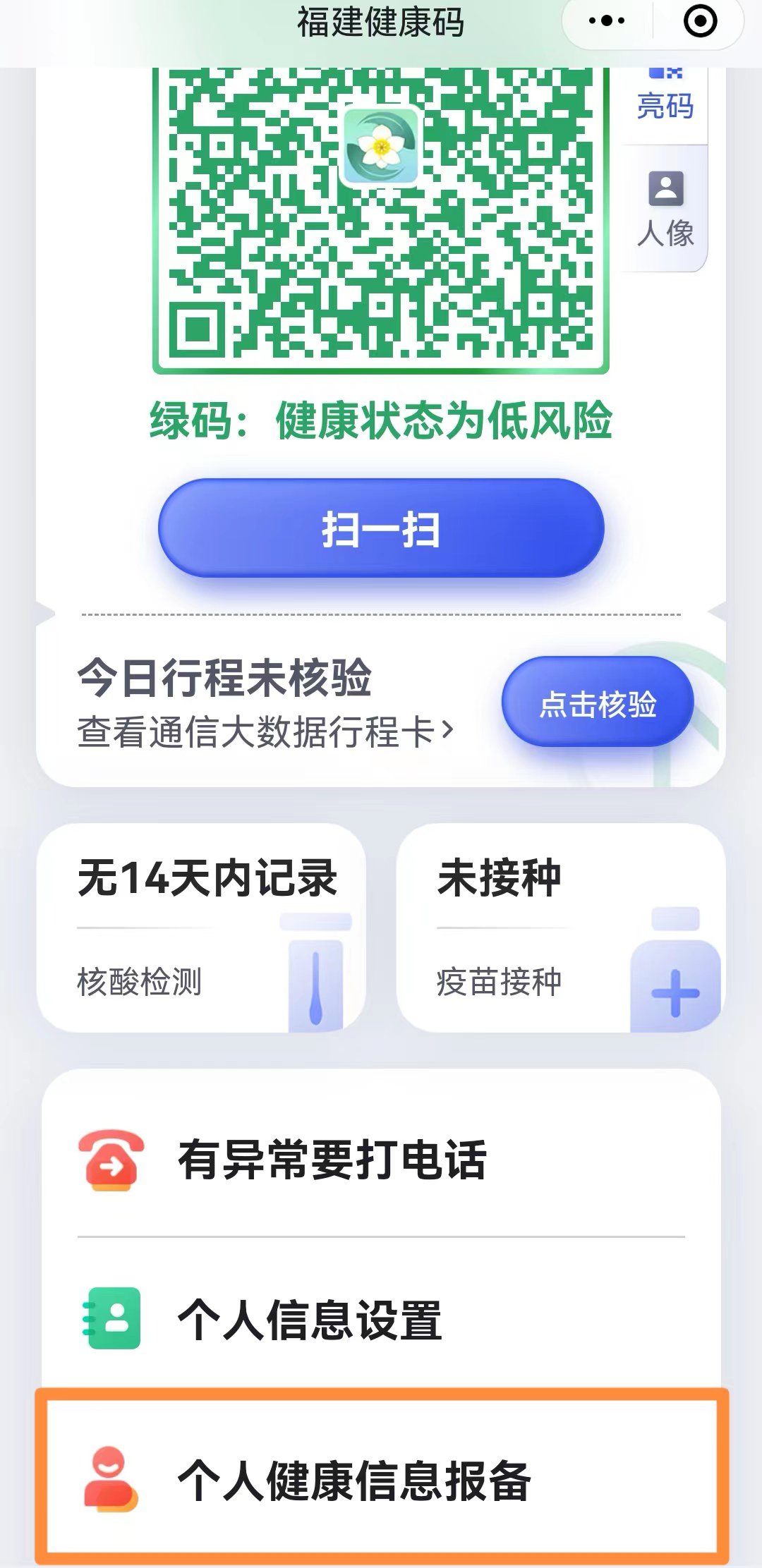Open 有异常要打电话 hotline row

381,1160
